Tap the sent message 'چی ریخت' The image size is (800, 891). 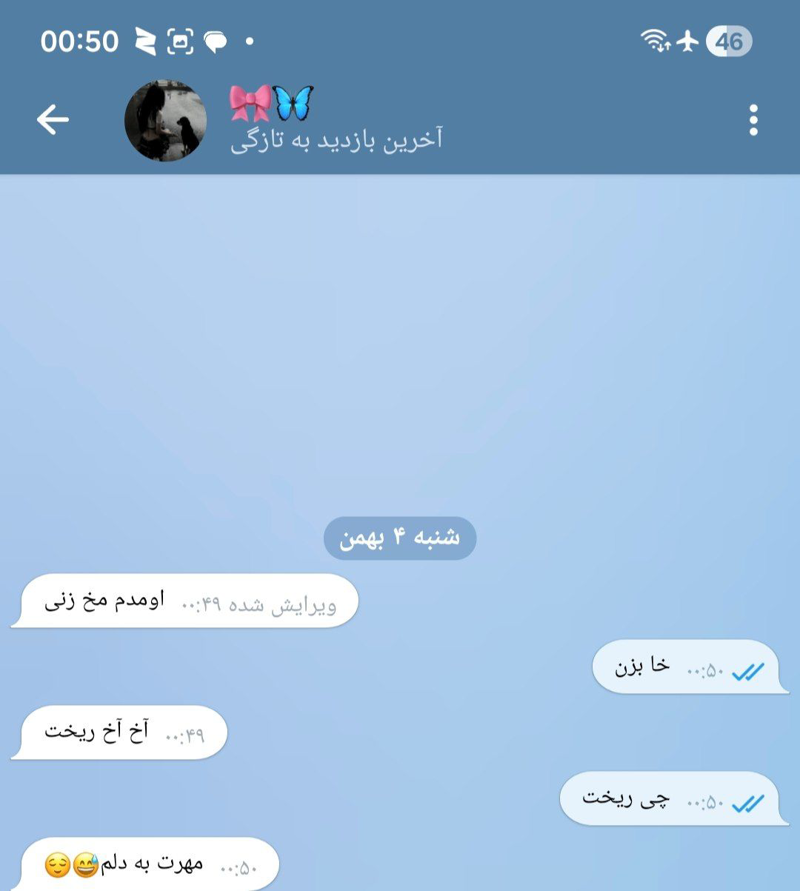coord(672,801)
